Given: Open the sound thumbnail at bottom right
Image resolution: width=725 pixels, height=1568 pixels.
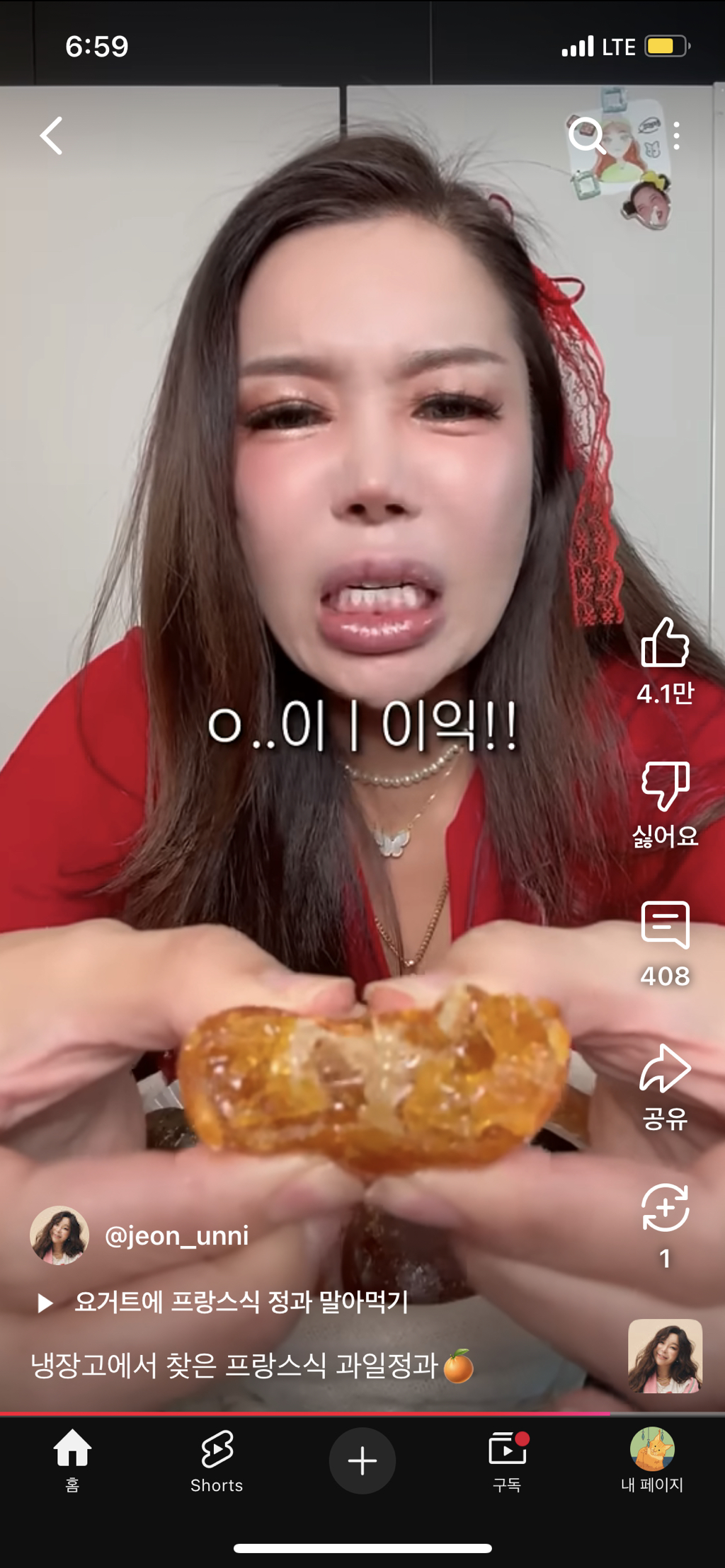Looking at the screenshot, I should (665, 1356).
